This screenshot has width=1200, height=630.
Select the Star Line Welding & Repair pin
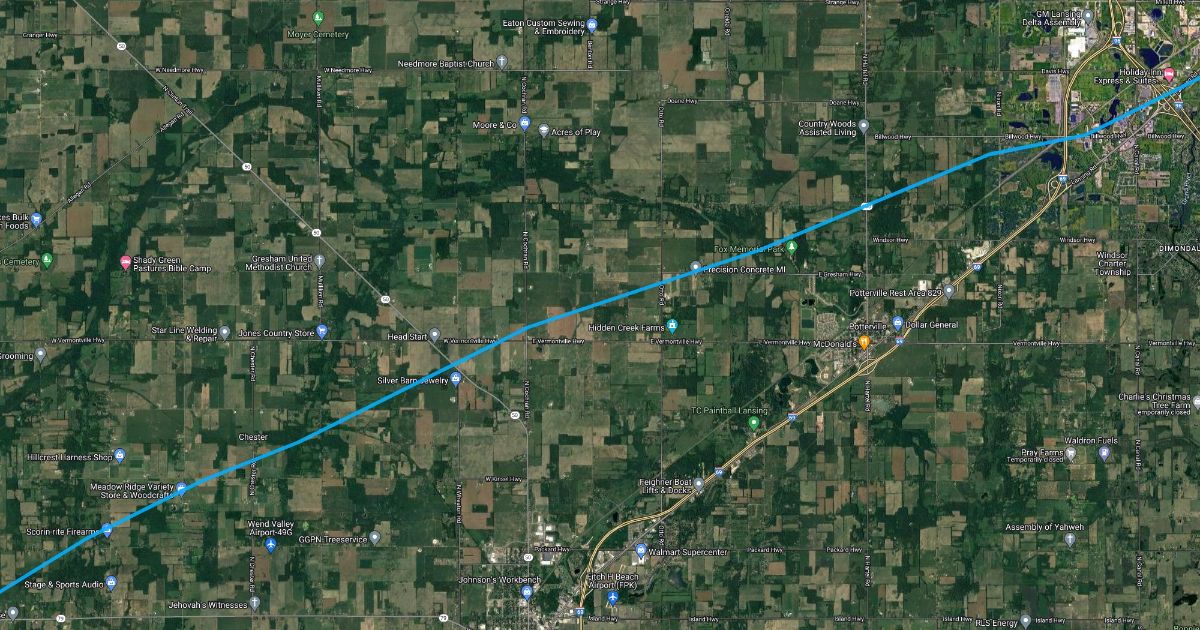point(225,332)
